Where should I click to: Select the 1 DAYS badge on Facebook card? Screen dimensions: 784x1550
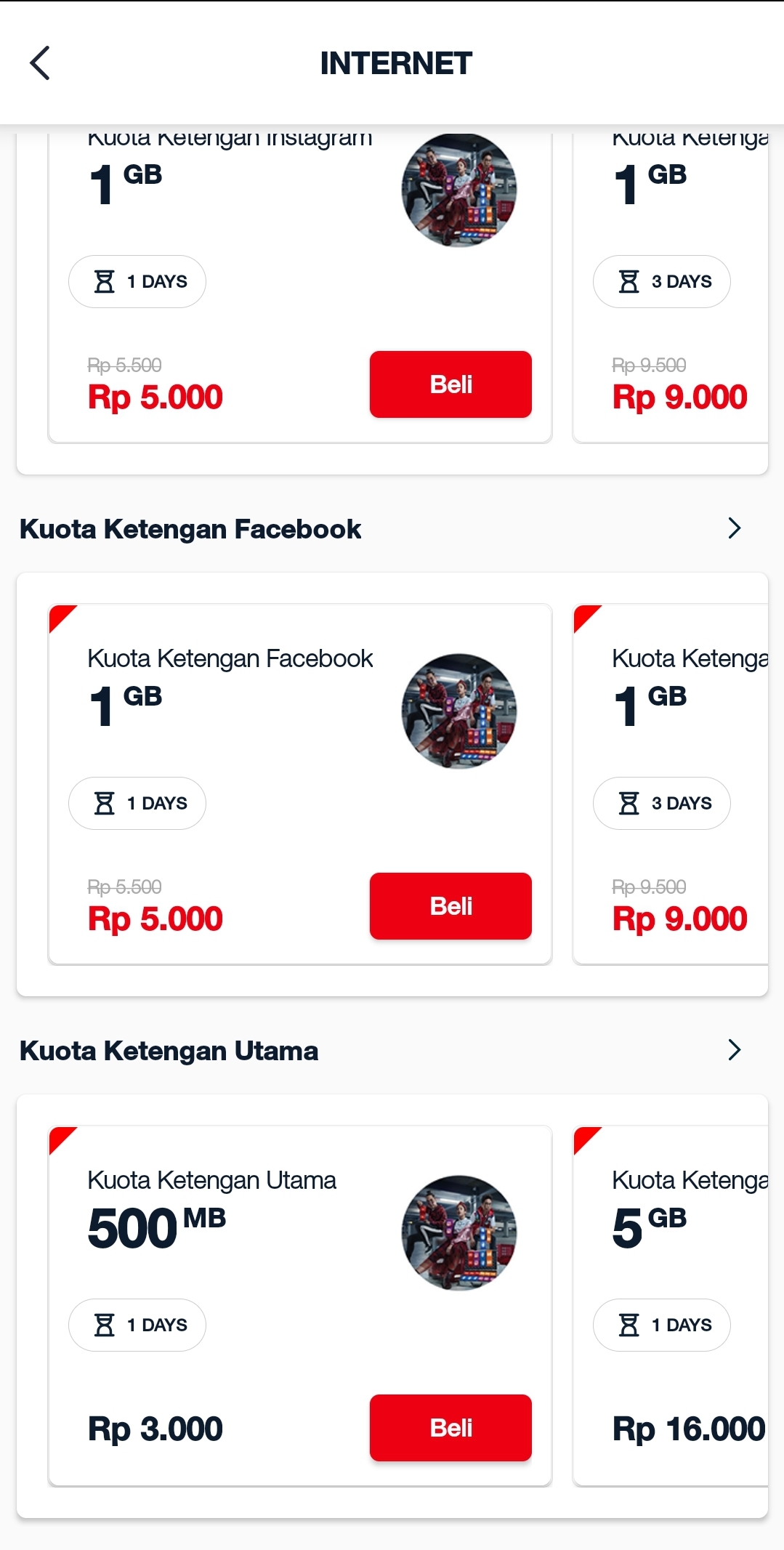137,803
